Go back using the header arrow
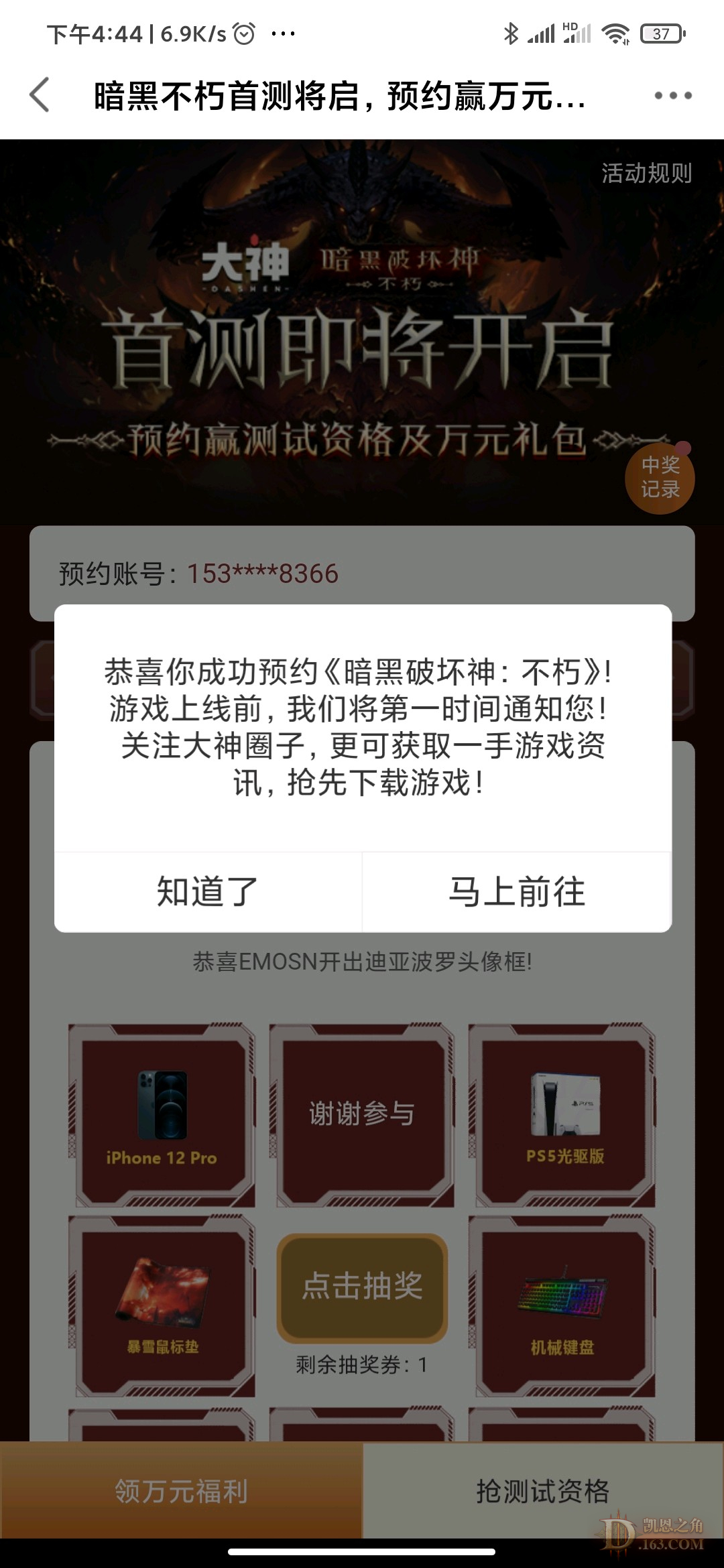The height and width of the screenshot is (1568, 724). [40, 95]
